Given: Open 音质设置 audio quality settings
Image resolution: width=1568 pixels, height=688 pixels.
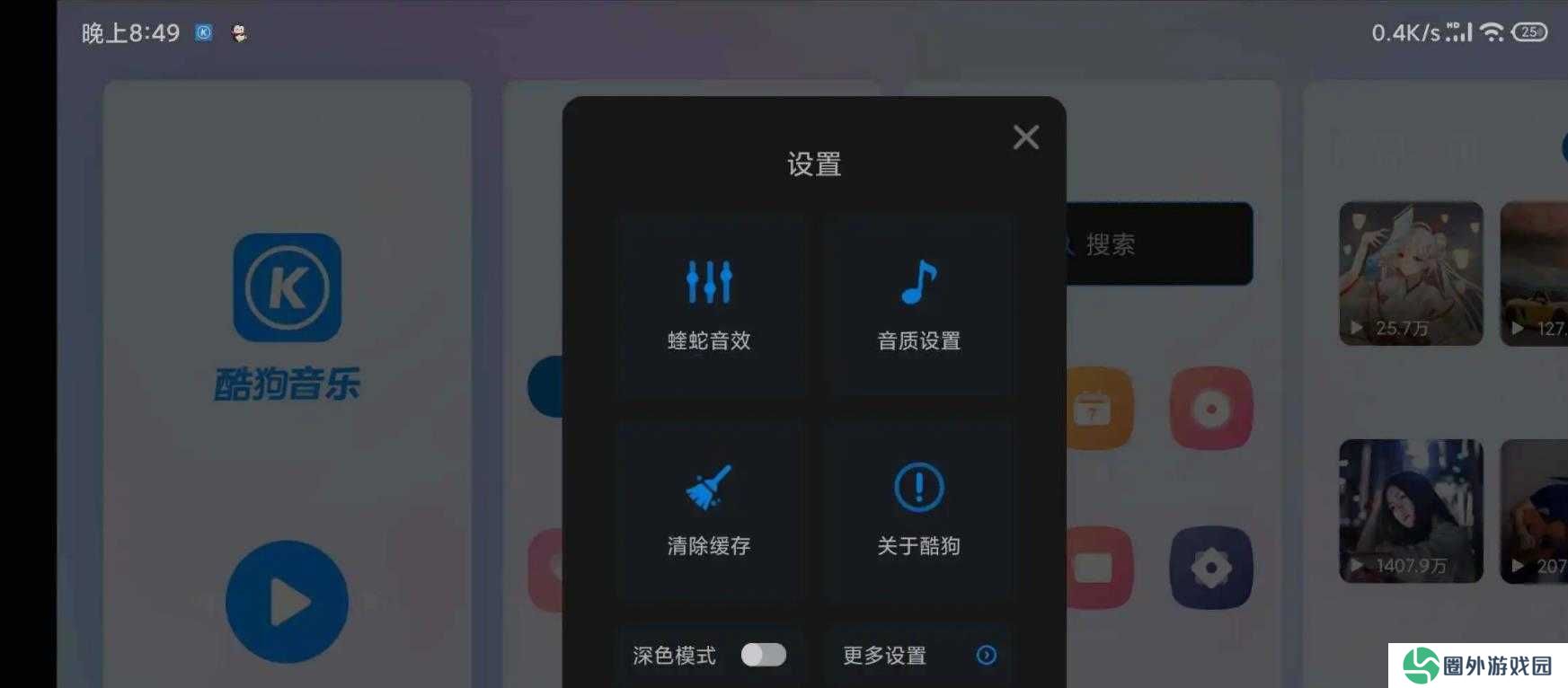Looking at the screenshot, I should click(918, 305).
